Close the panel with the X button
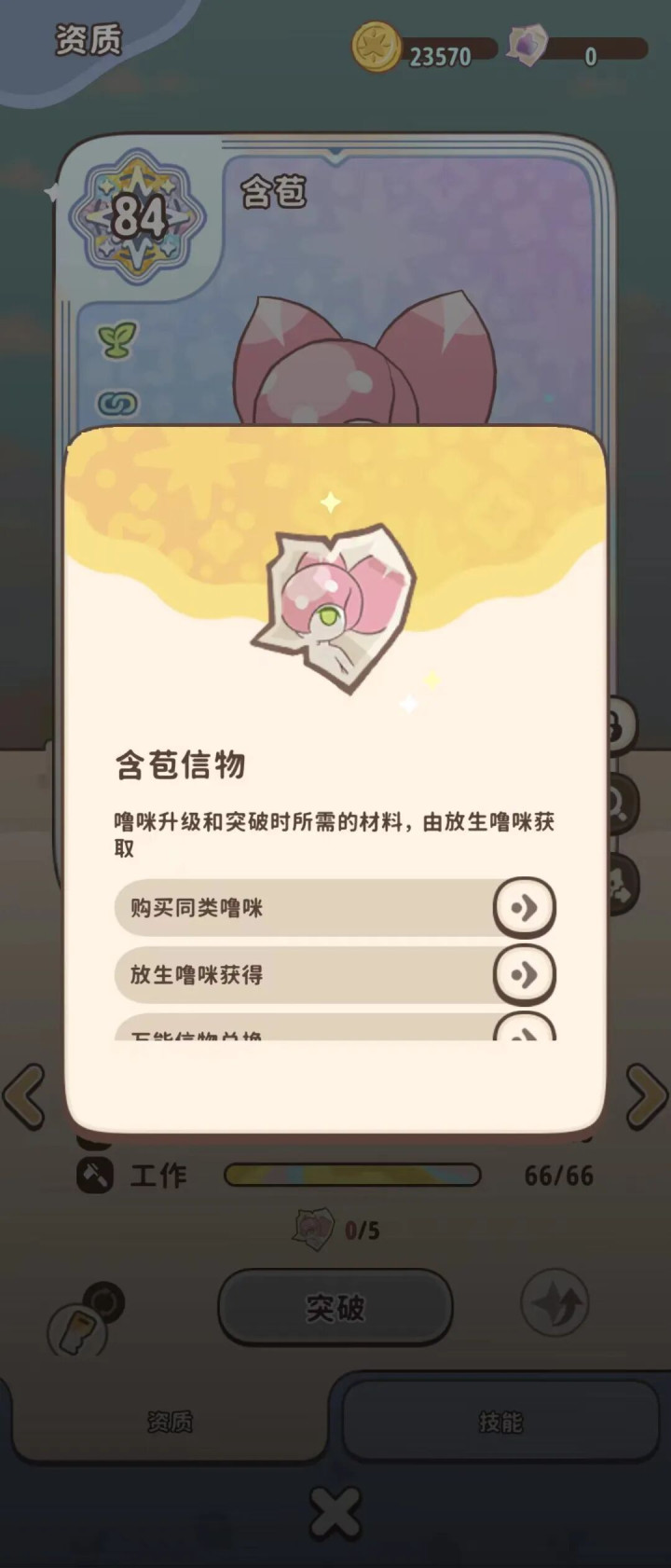 [x=335, y=1512]
